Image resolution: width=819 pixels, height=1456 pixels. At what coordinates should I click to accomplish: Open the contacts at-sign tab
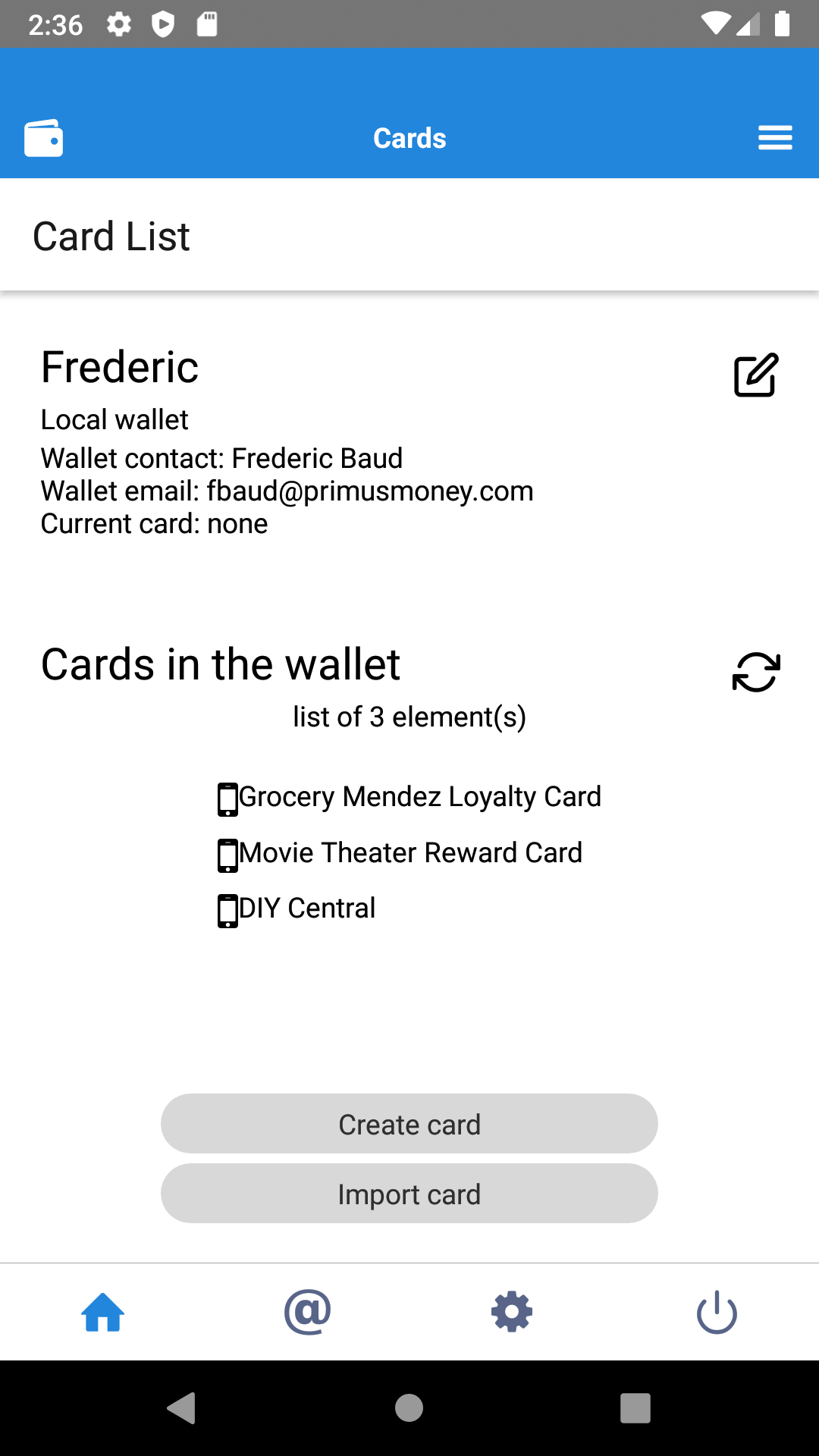[x=308, y=1312]
